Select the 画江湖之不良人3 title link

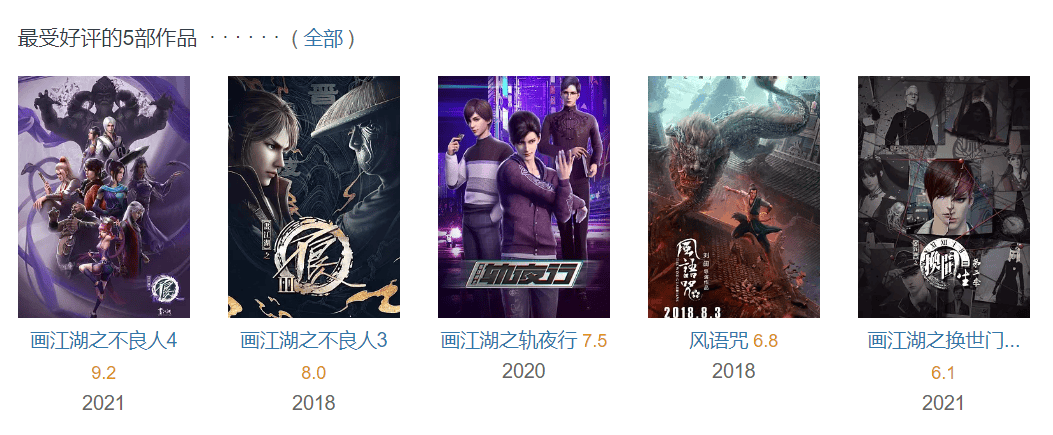coord(314,341)
